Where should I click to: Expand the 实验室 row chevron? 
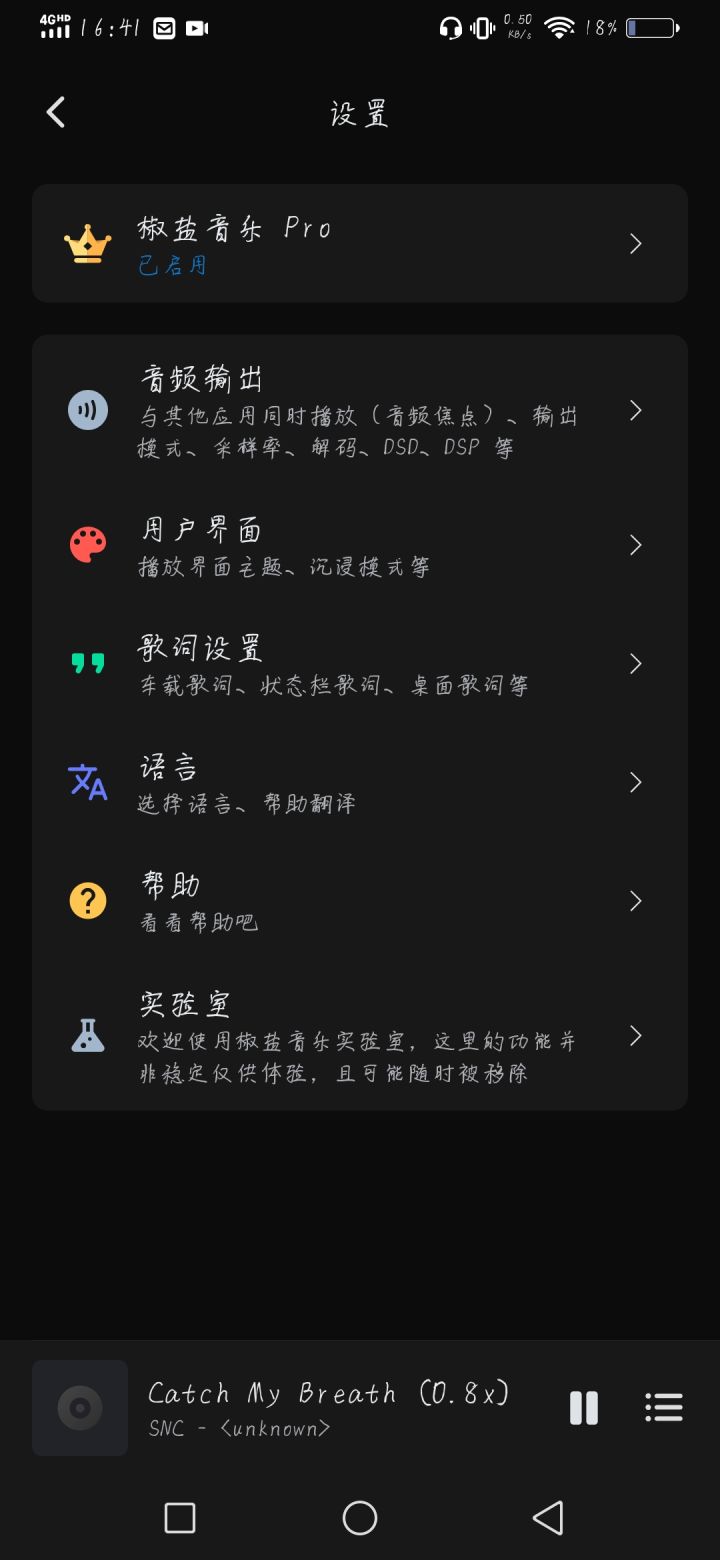coord(635,1037)
